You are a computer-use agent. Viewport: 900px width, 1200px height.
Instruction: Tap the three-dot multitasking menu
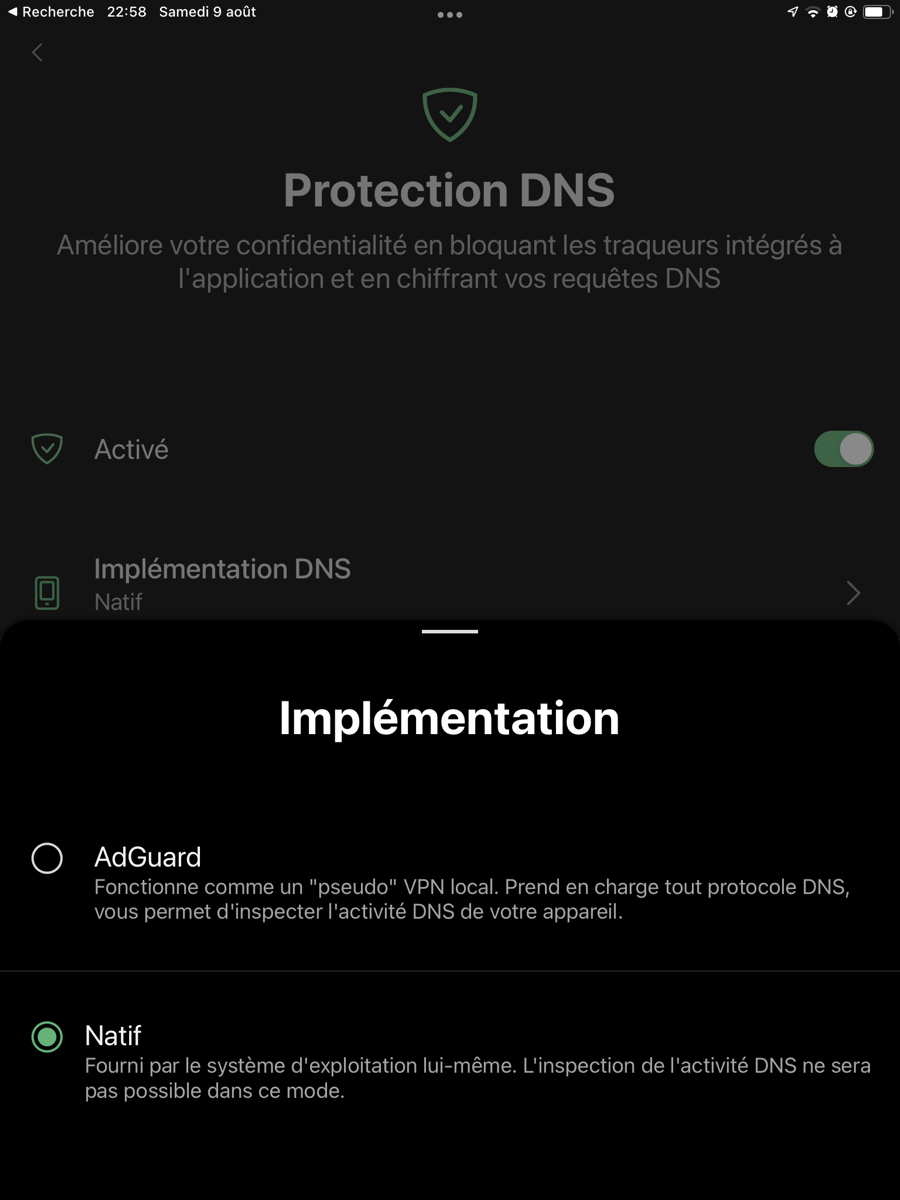[x=450, y=15]
